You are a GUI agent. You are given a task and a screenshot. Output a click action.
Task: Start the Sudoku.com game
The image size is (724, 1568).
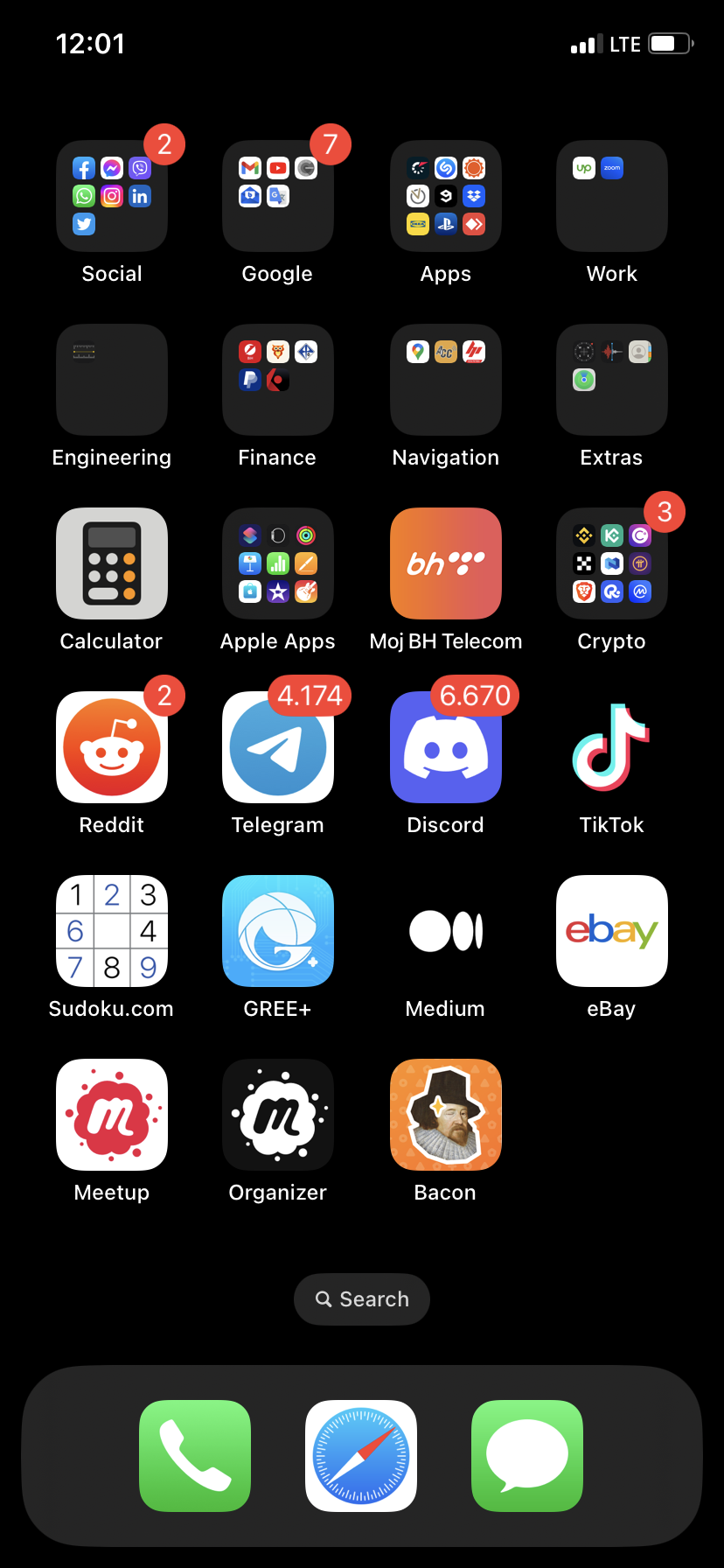pos(112,931)
